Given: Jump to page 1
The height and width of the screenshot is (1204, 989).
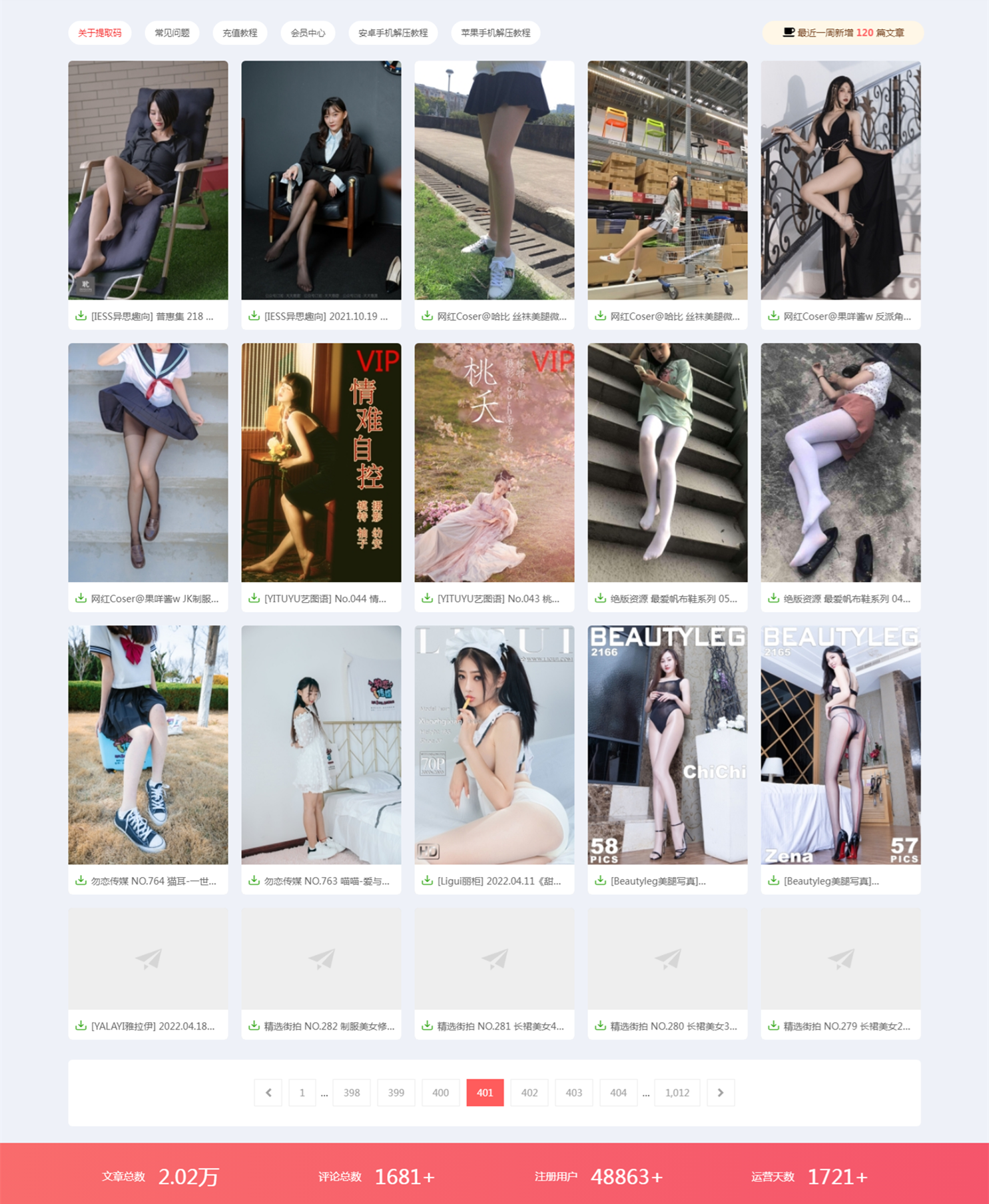Looking at the screenshot, I should pos(302,1092).
